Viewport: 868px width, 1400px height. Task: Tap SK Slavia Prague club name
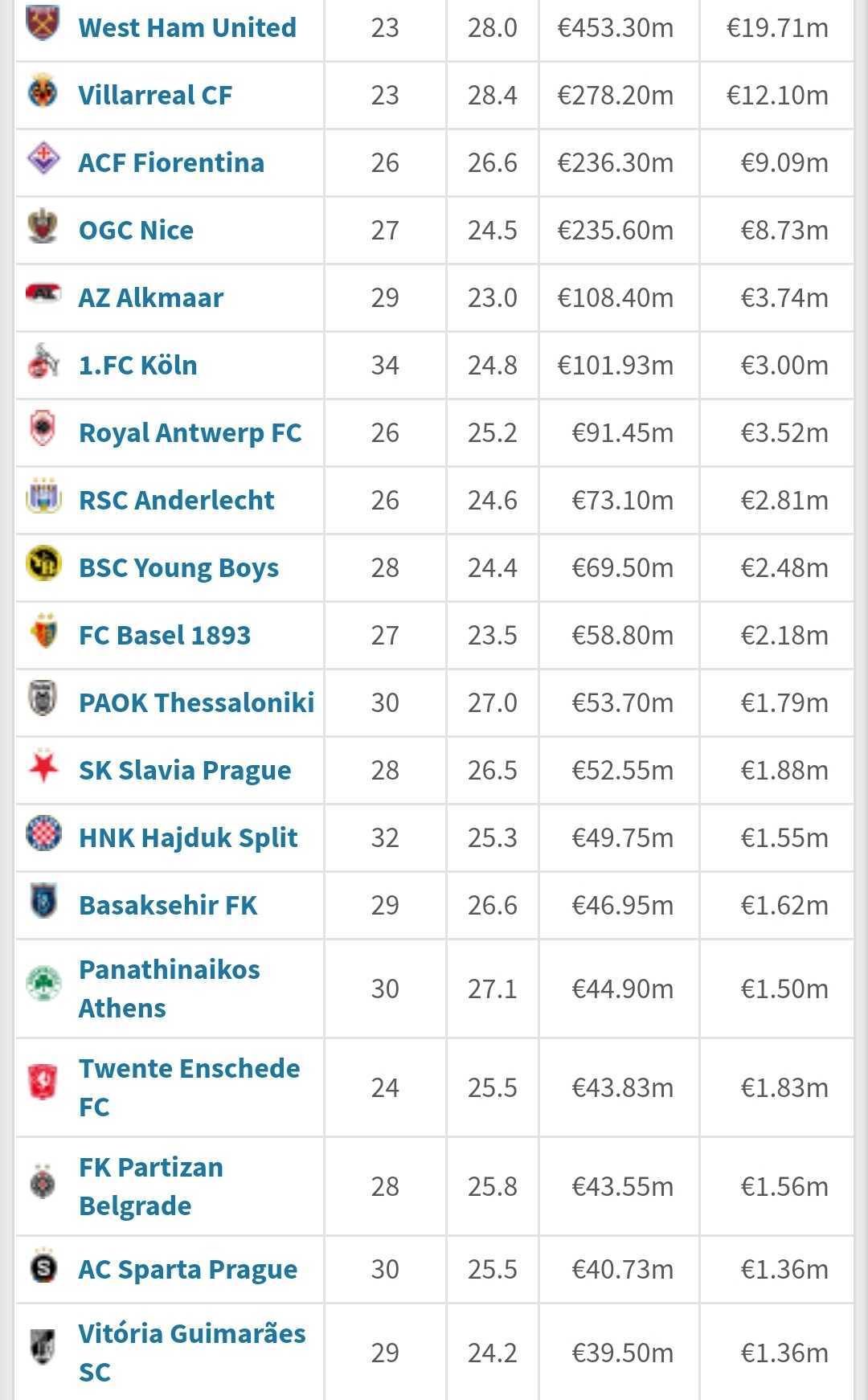[x=185, y=770]
